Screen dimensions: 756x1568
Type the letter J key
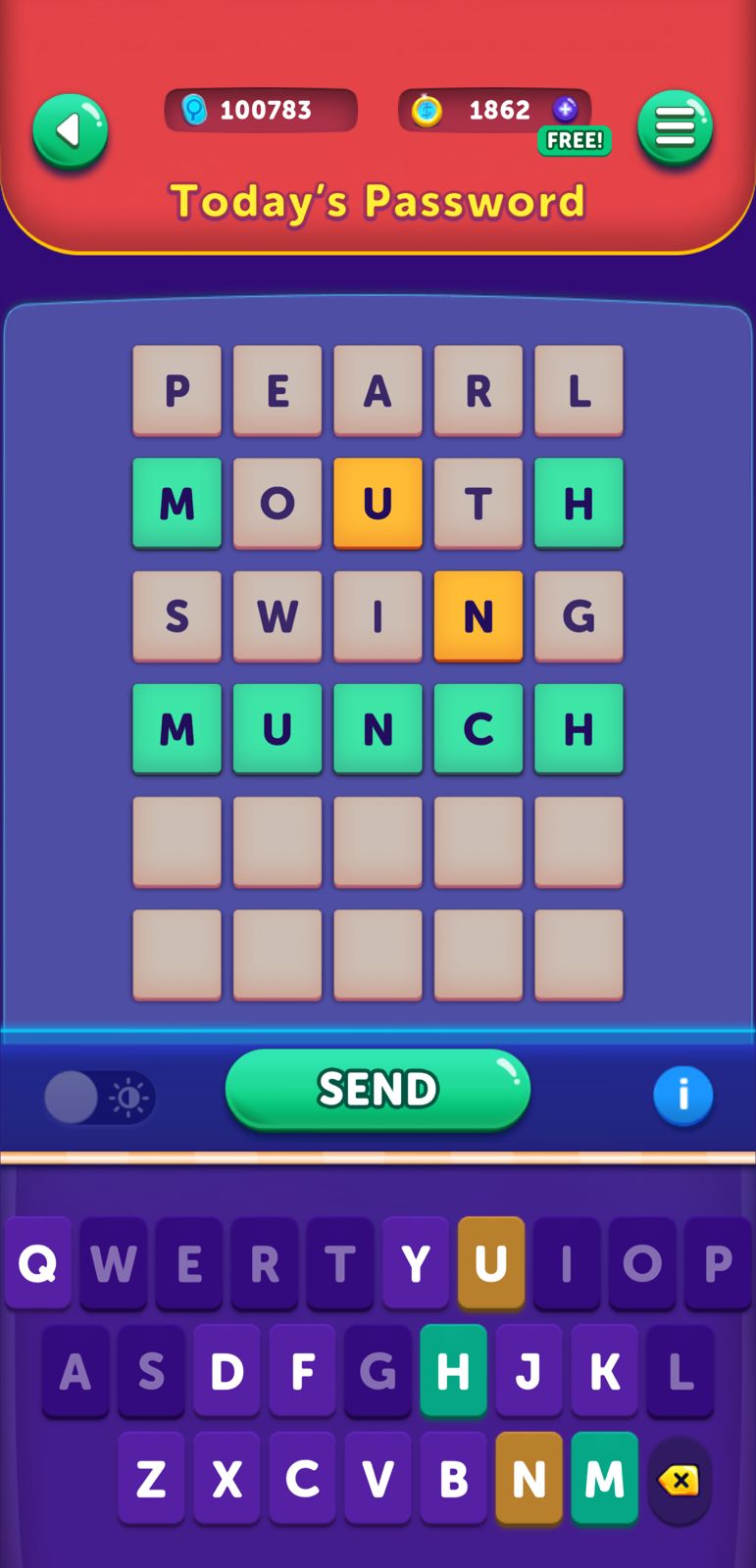pos(529,1371)
